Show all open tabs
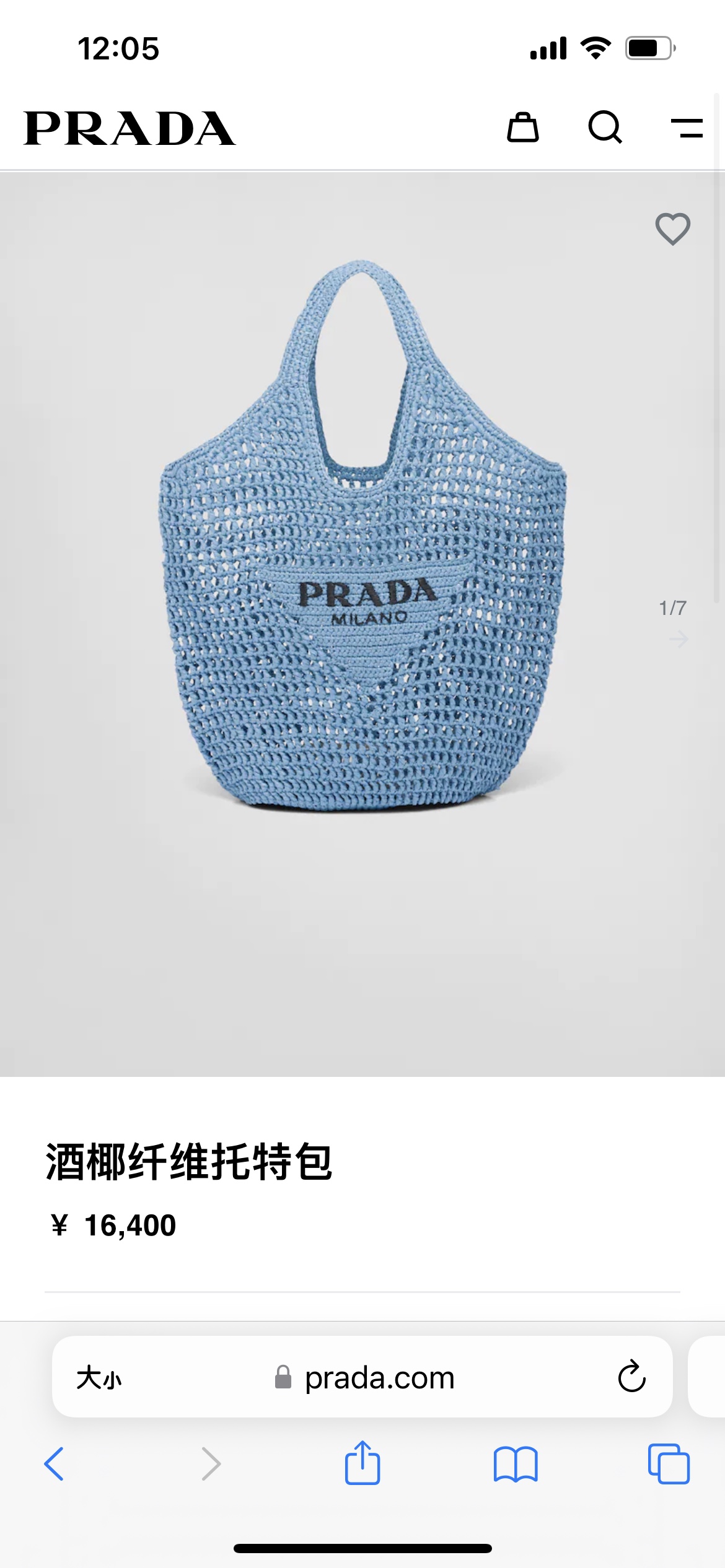The image size is (725, 1568). pos(669,1464)
